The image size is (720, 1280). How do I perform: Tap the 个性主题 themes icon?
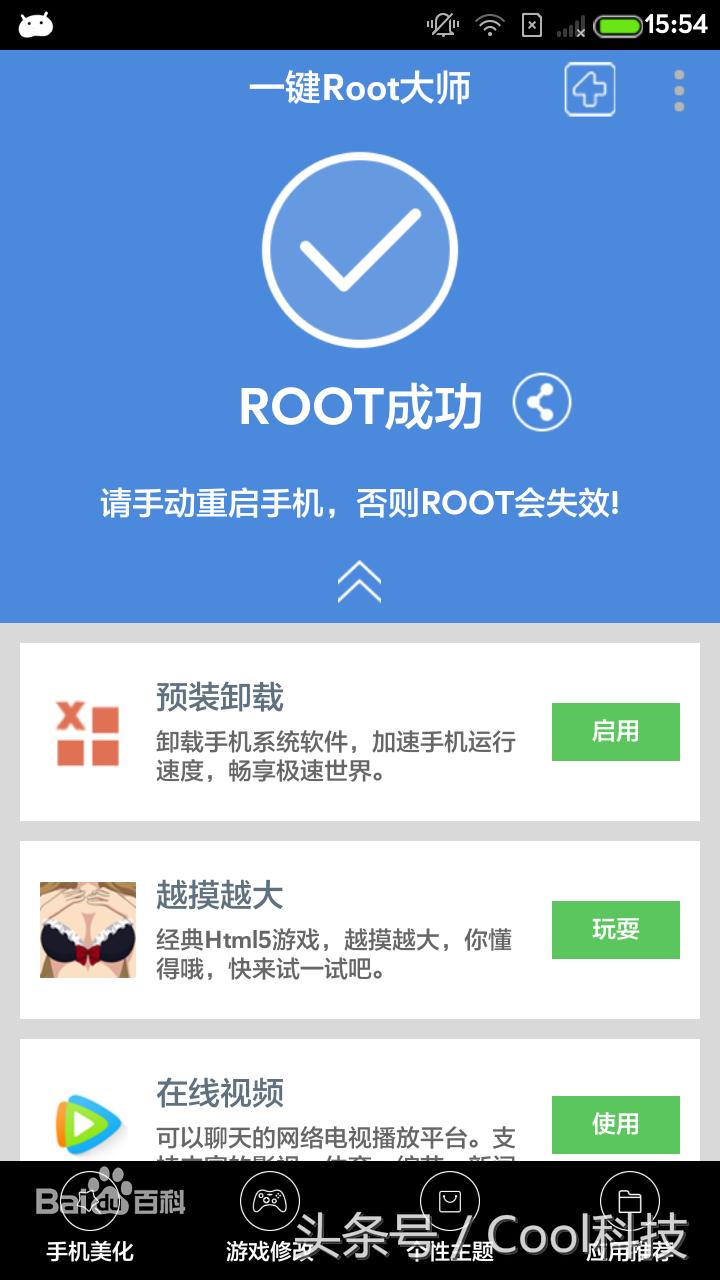click(x=450, y=1201)
